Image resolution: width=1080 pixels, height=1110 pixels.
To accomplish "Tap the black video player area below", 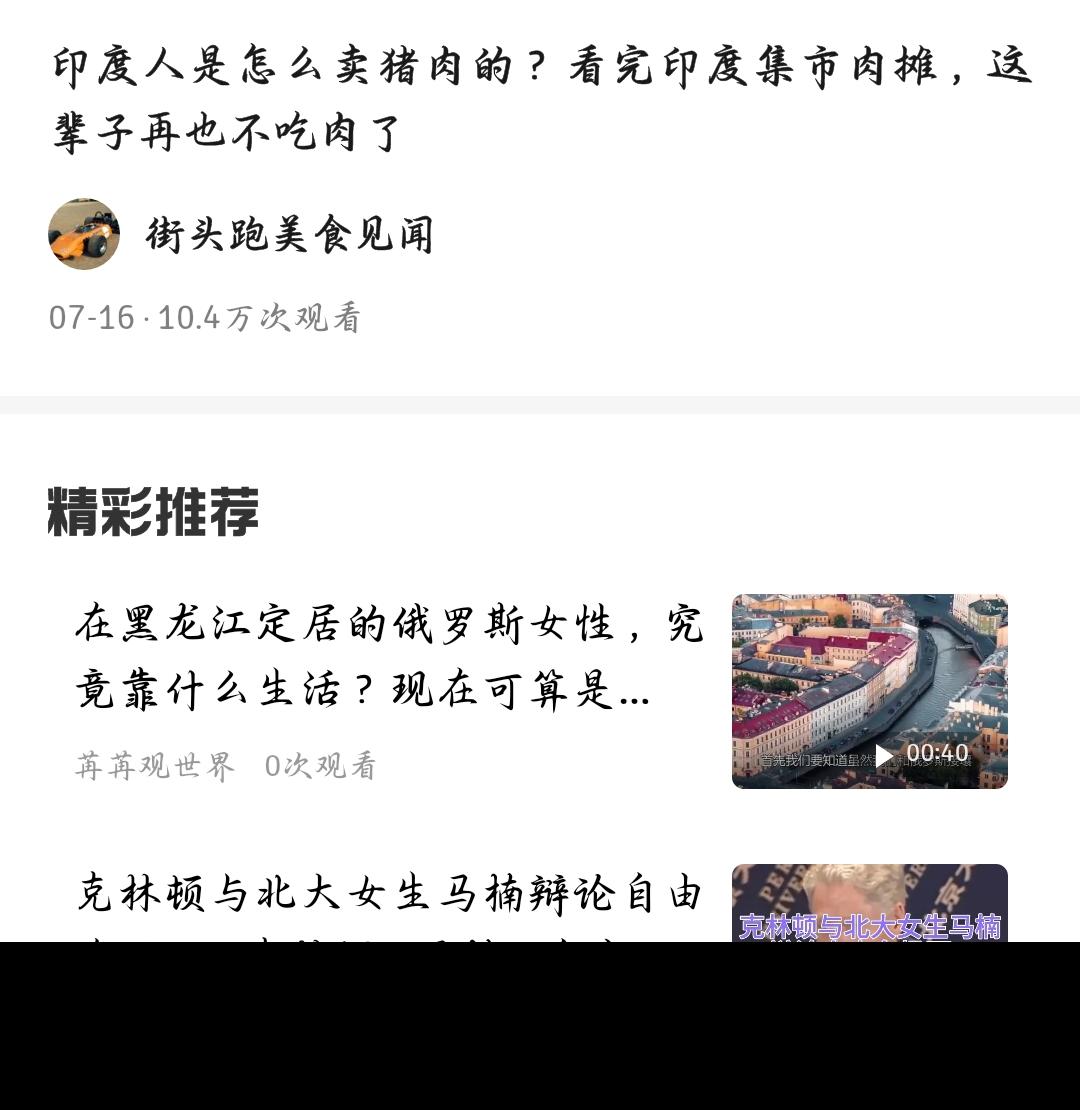I will pyautogui.click(x=540, y=1030).
